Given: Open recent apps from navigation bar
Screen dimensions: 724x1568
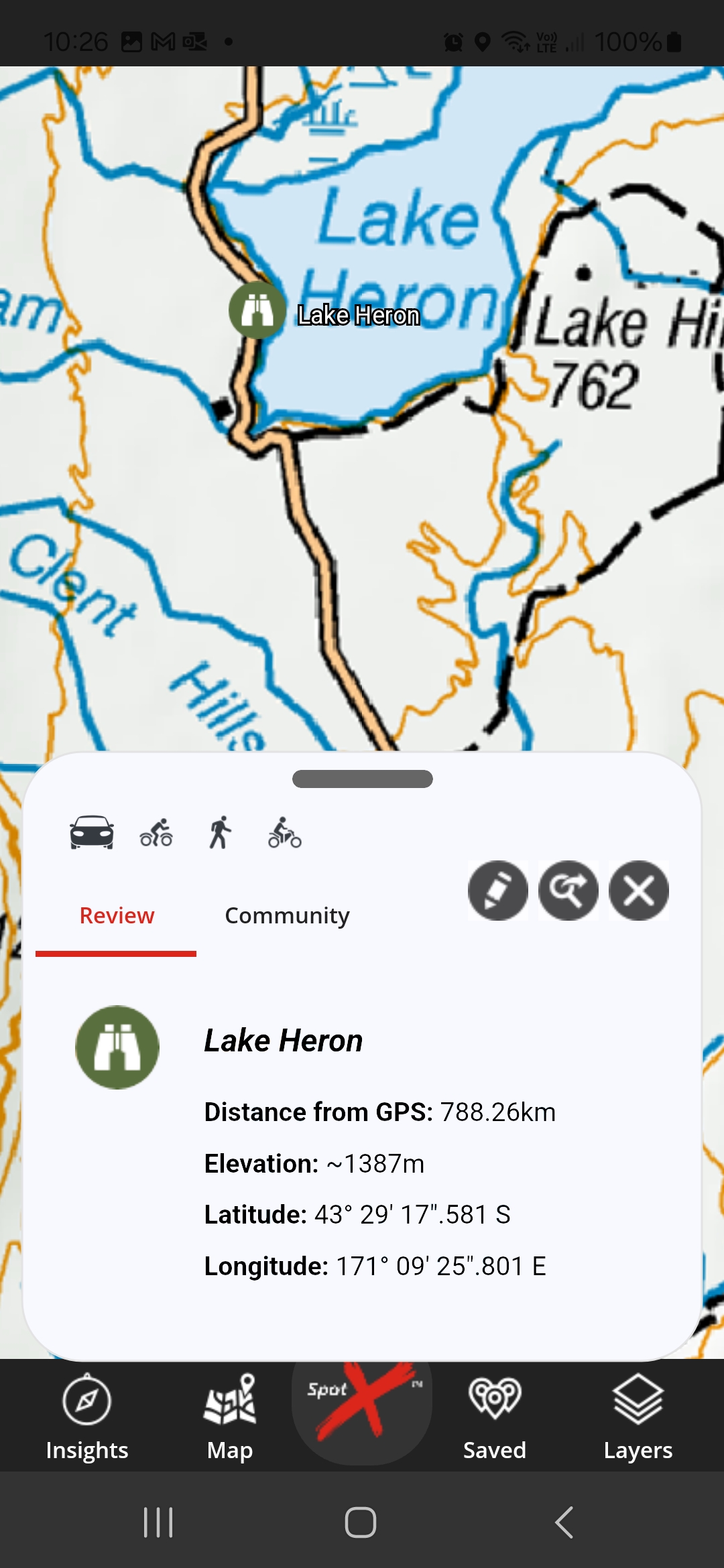Looking at the screenshot, I should coord(159,1522).
